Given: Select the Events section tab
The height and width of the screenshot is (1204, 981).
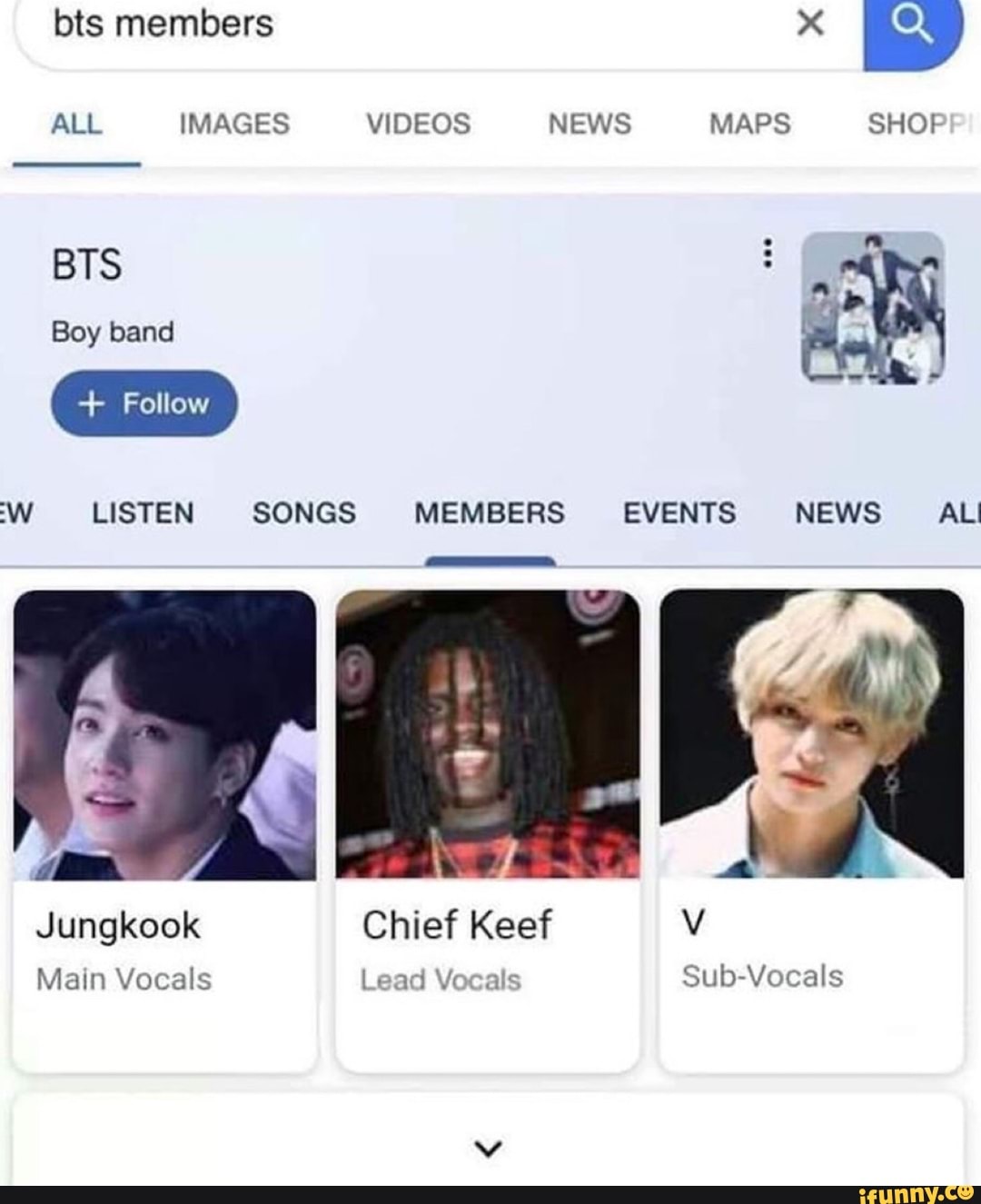Looking at the screenshot, I should (x=679, y=513).
